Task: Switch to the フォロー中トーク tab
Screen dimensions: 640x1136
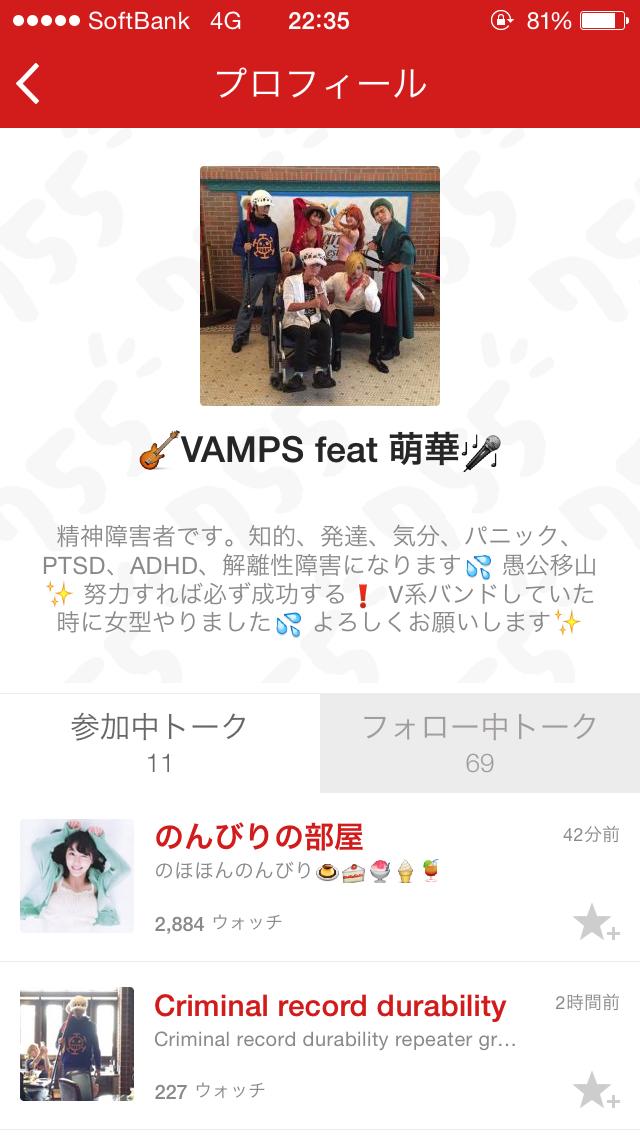Action: [x=480, y=742]
